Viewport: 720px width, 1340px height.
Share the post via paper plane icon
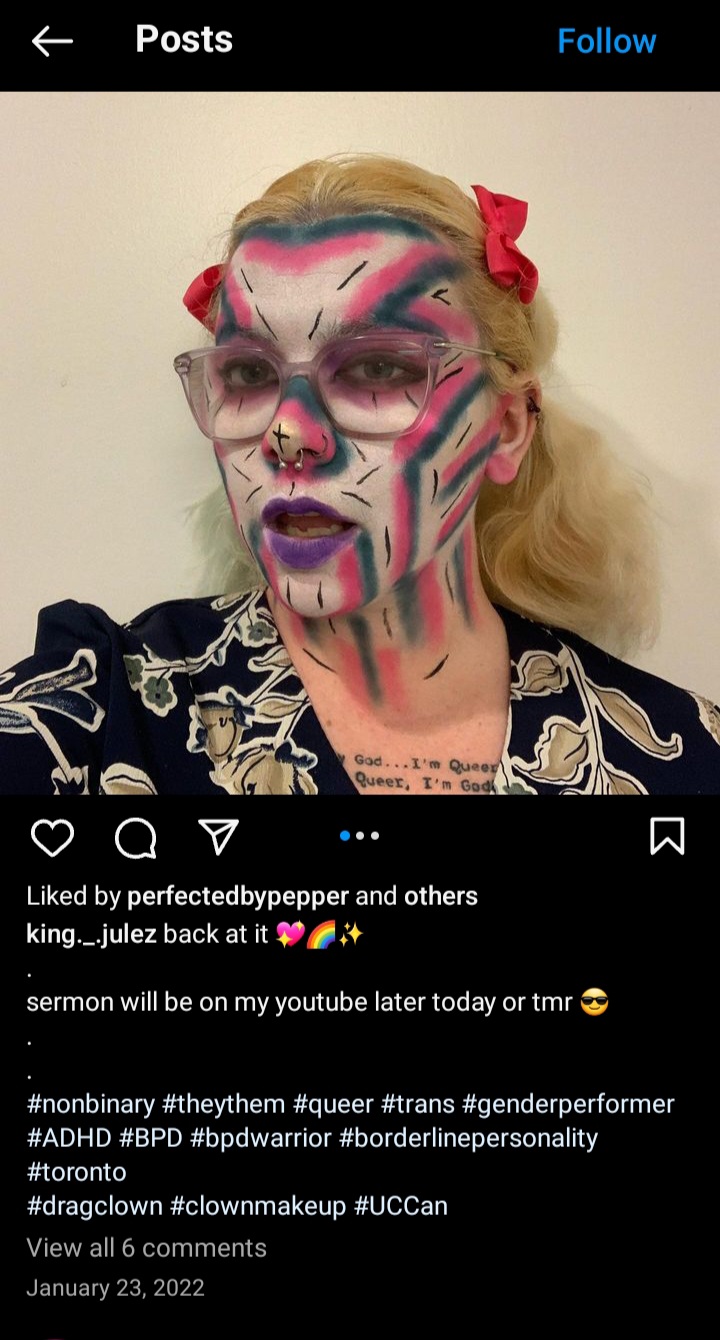tap(218, 837)
